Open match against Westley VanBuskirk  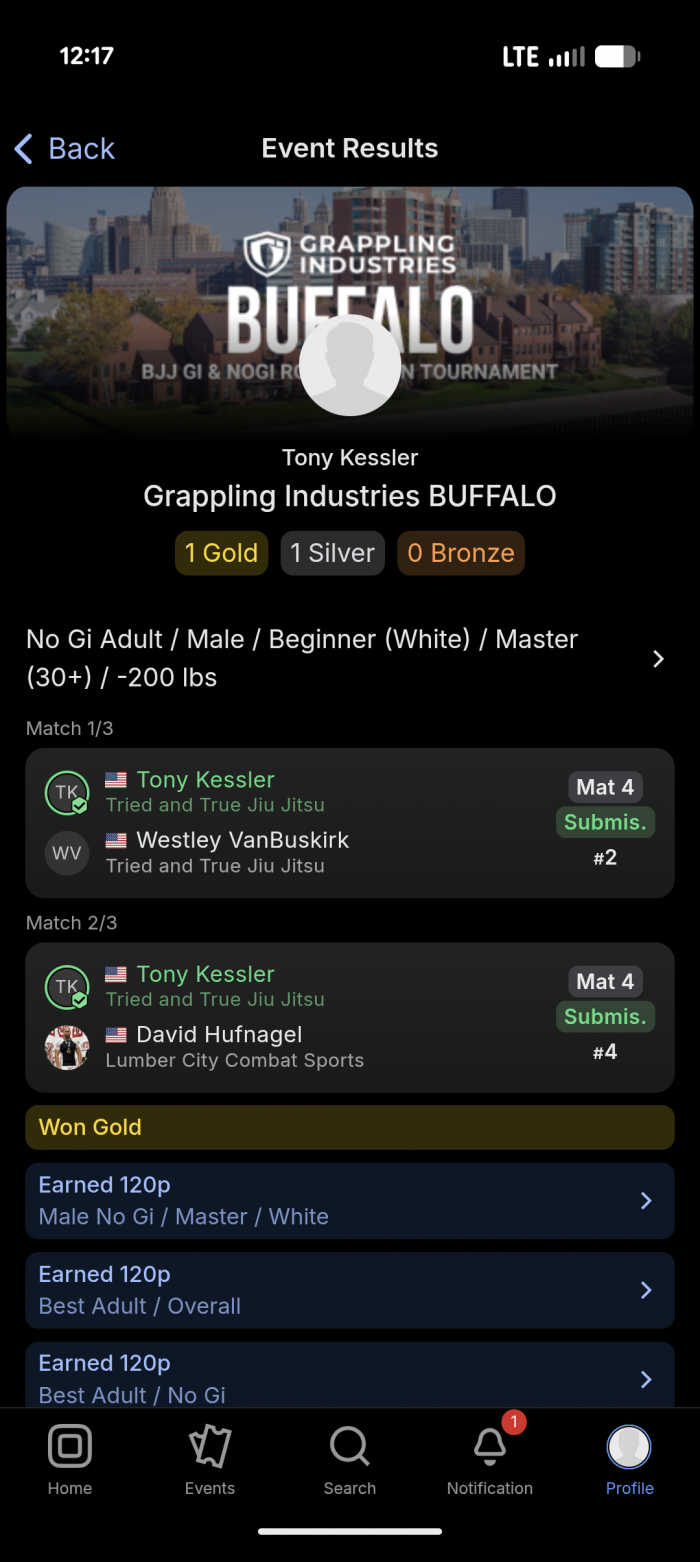(350, 823)
